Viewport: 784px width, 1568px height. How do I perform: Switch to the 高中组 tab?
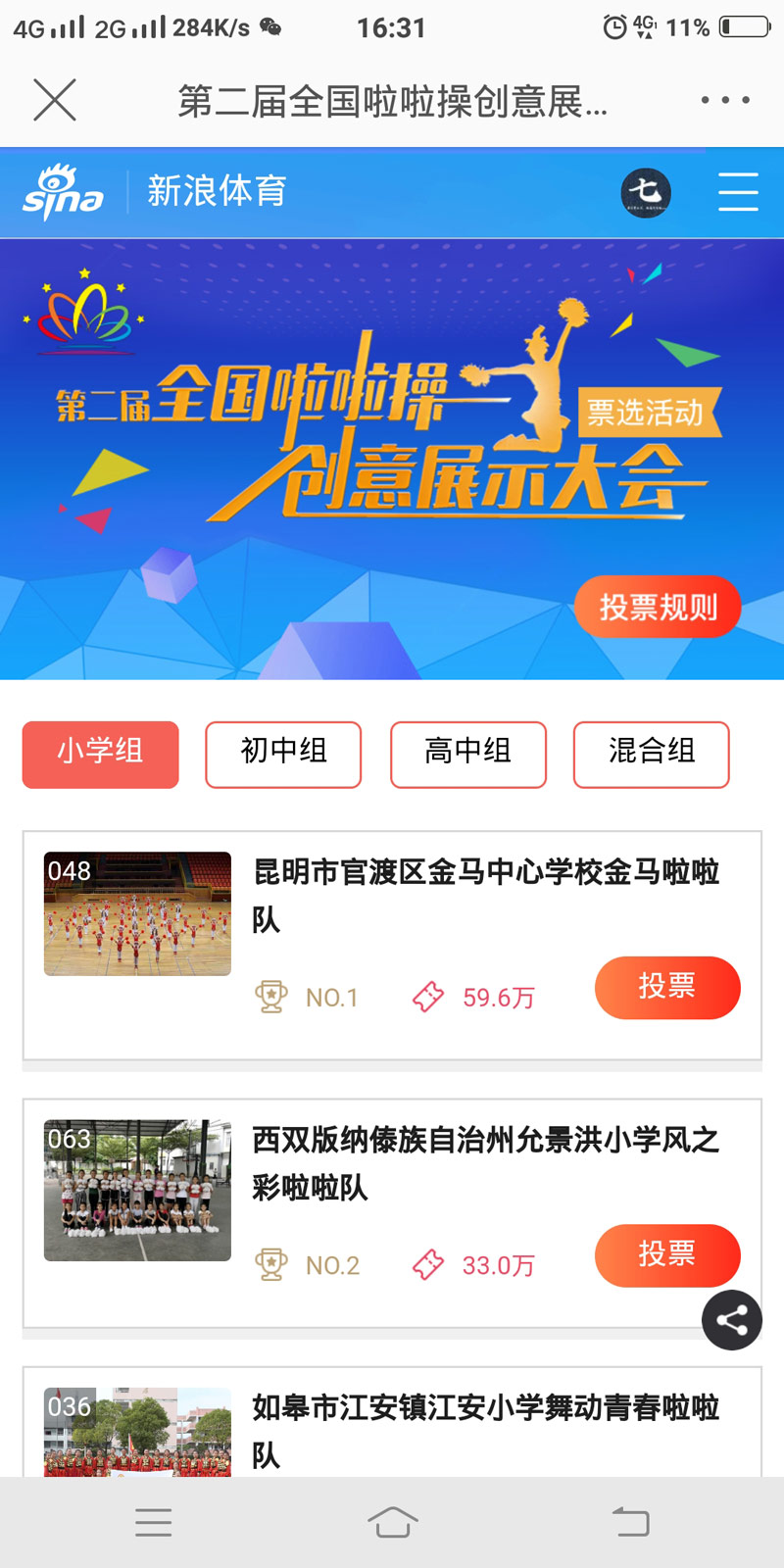pyautogui.click(x=467, y=754)
